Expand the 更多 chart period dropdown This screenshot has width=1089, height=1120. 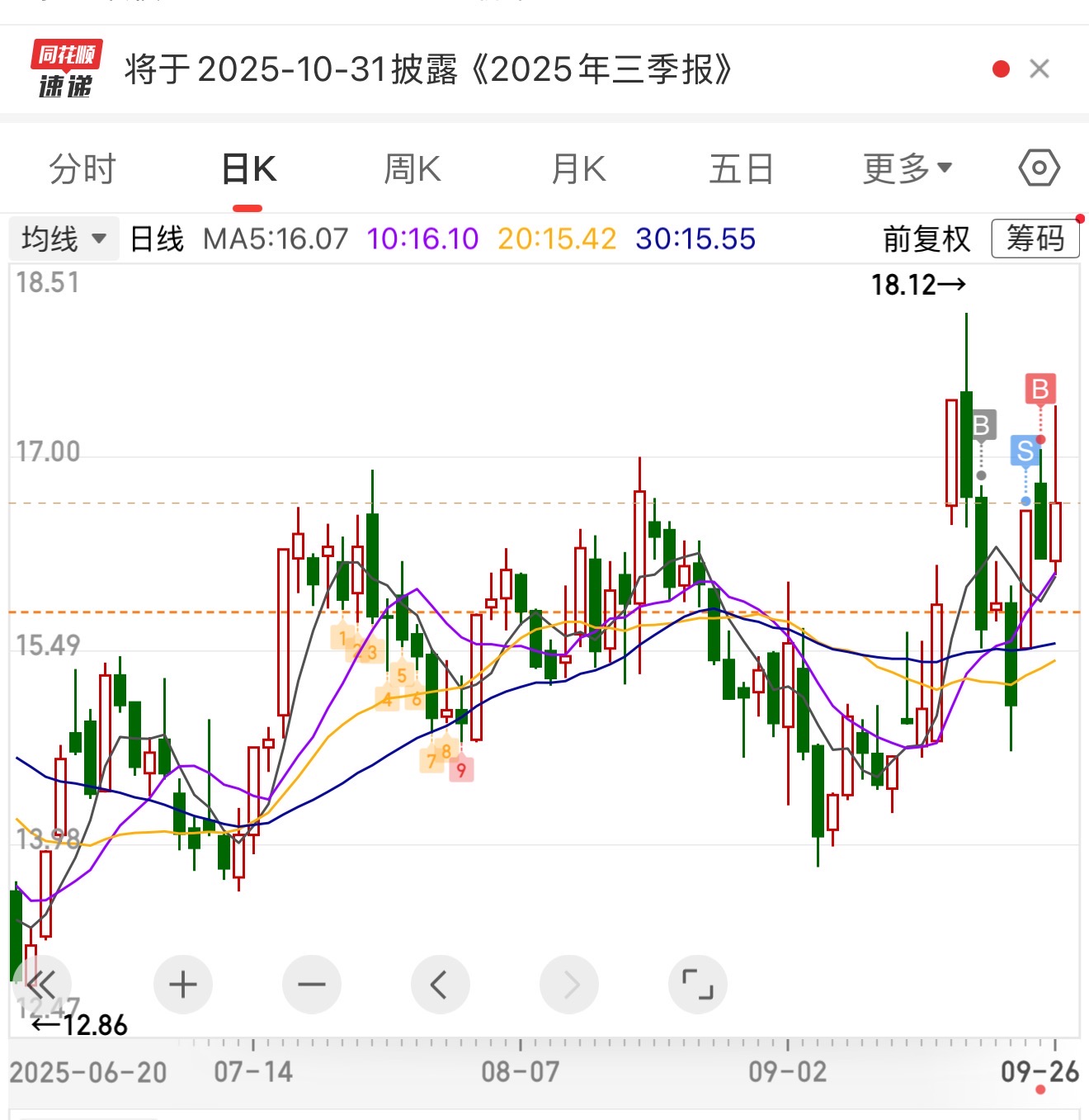click(x=907, y=169)
